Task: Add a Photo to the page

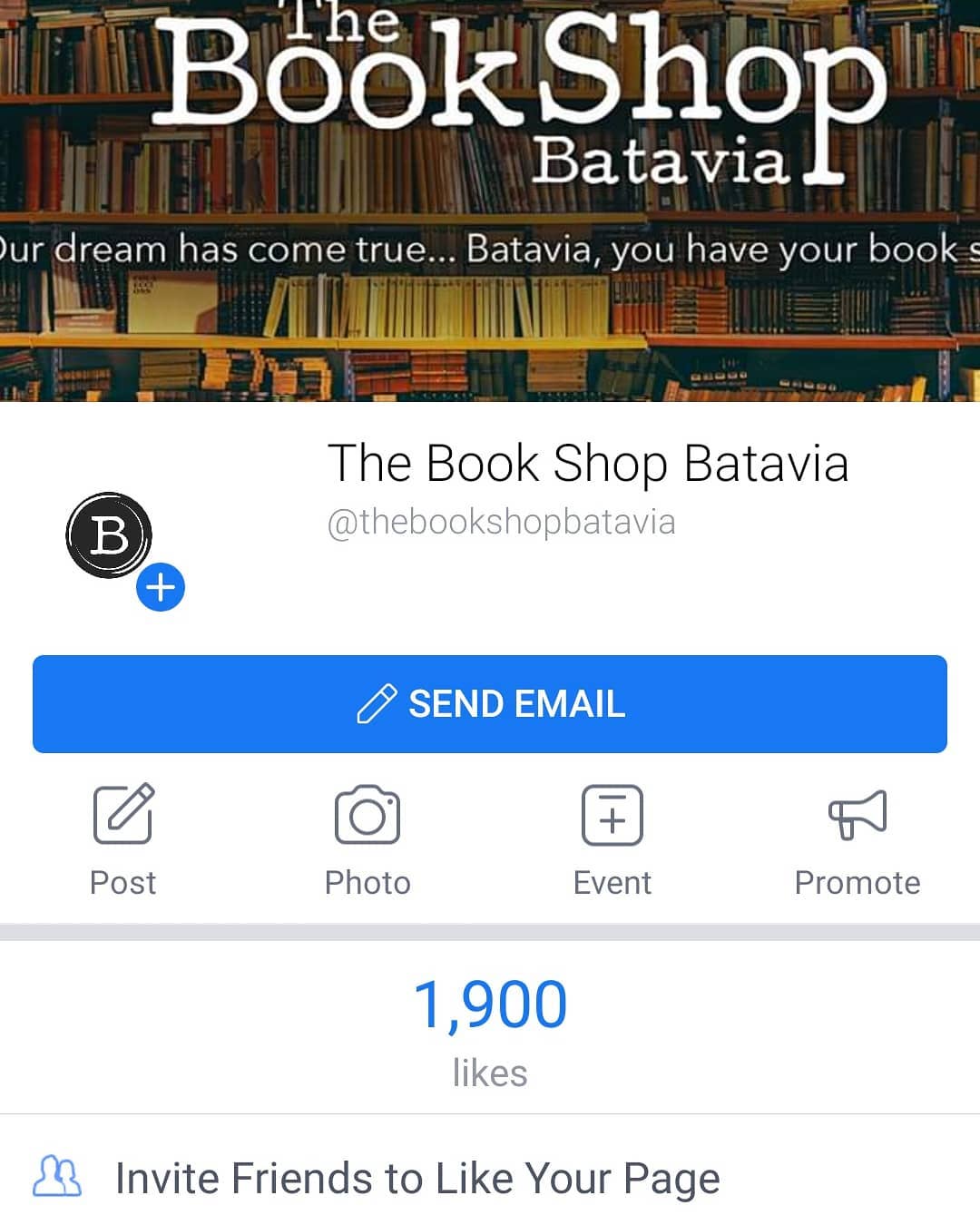Action: pos(367,838)
